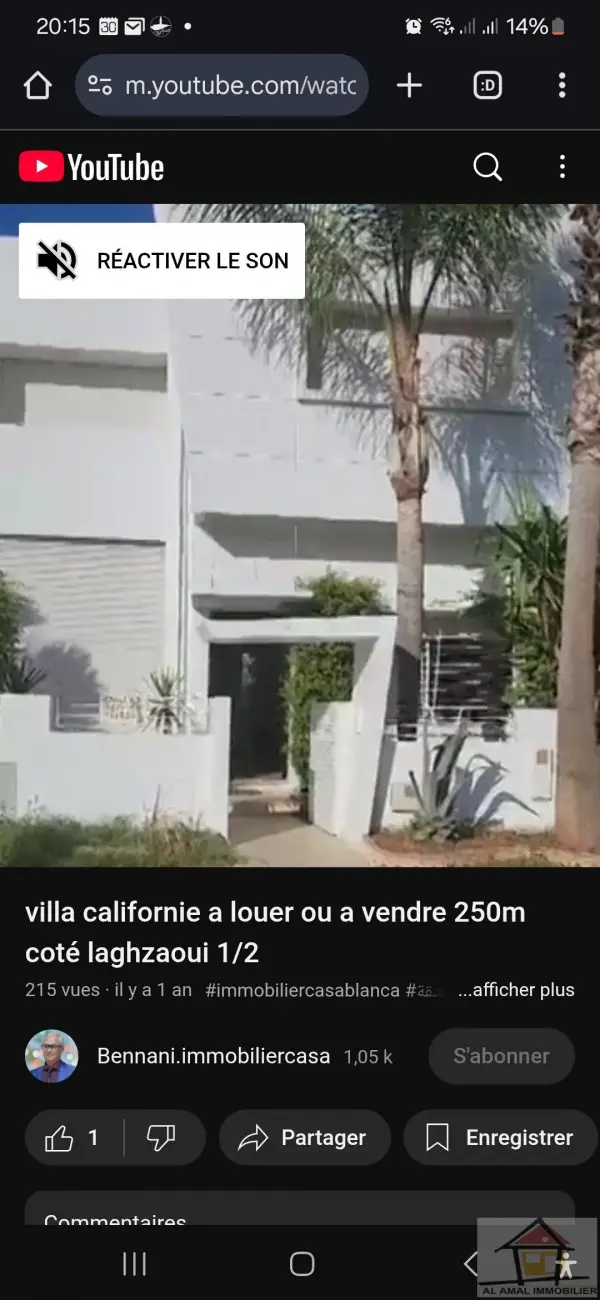The image size is (600, 1300).
Task: Open YouTube's three-dot menu
Action: tap(562, 167)
